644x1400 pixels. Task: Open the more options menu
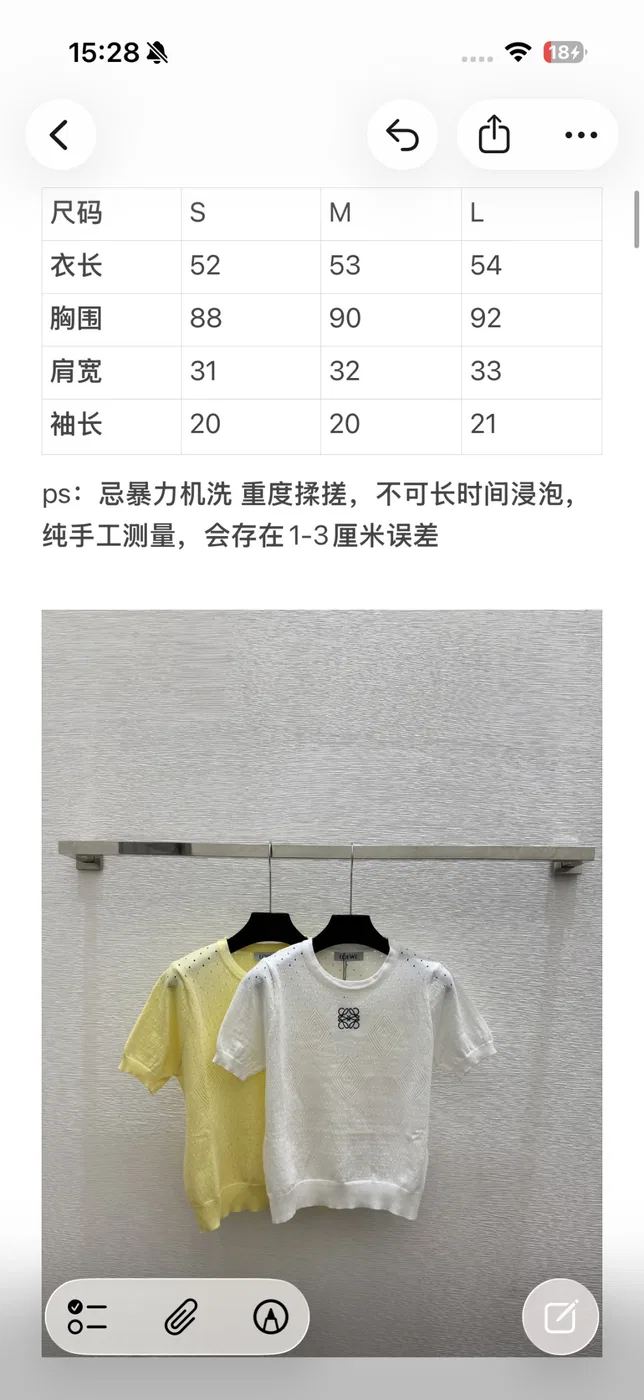coord(581,135)
